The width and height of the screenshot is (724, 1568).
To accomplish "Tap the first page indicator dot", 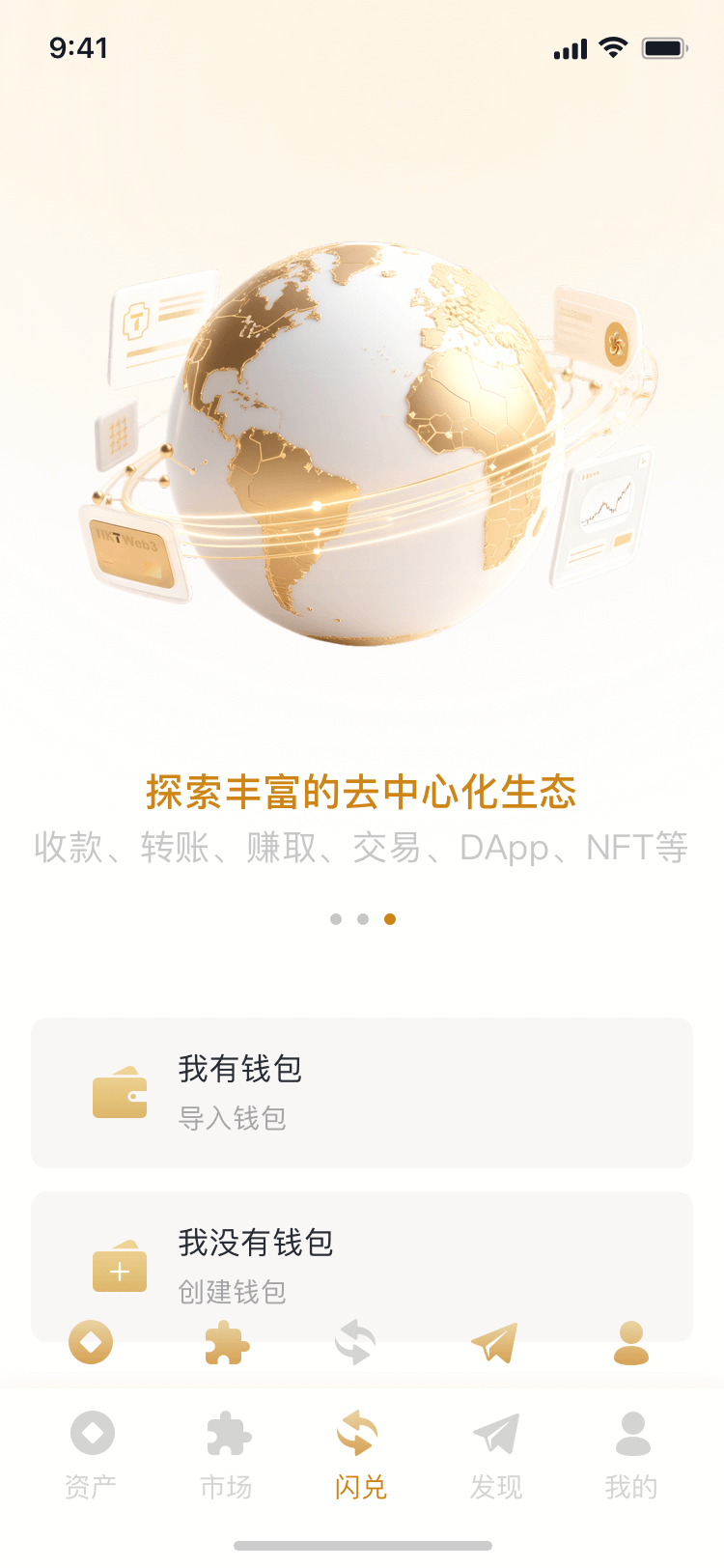I will 336,919.
